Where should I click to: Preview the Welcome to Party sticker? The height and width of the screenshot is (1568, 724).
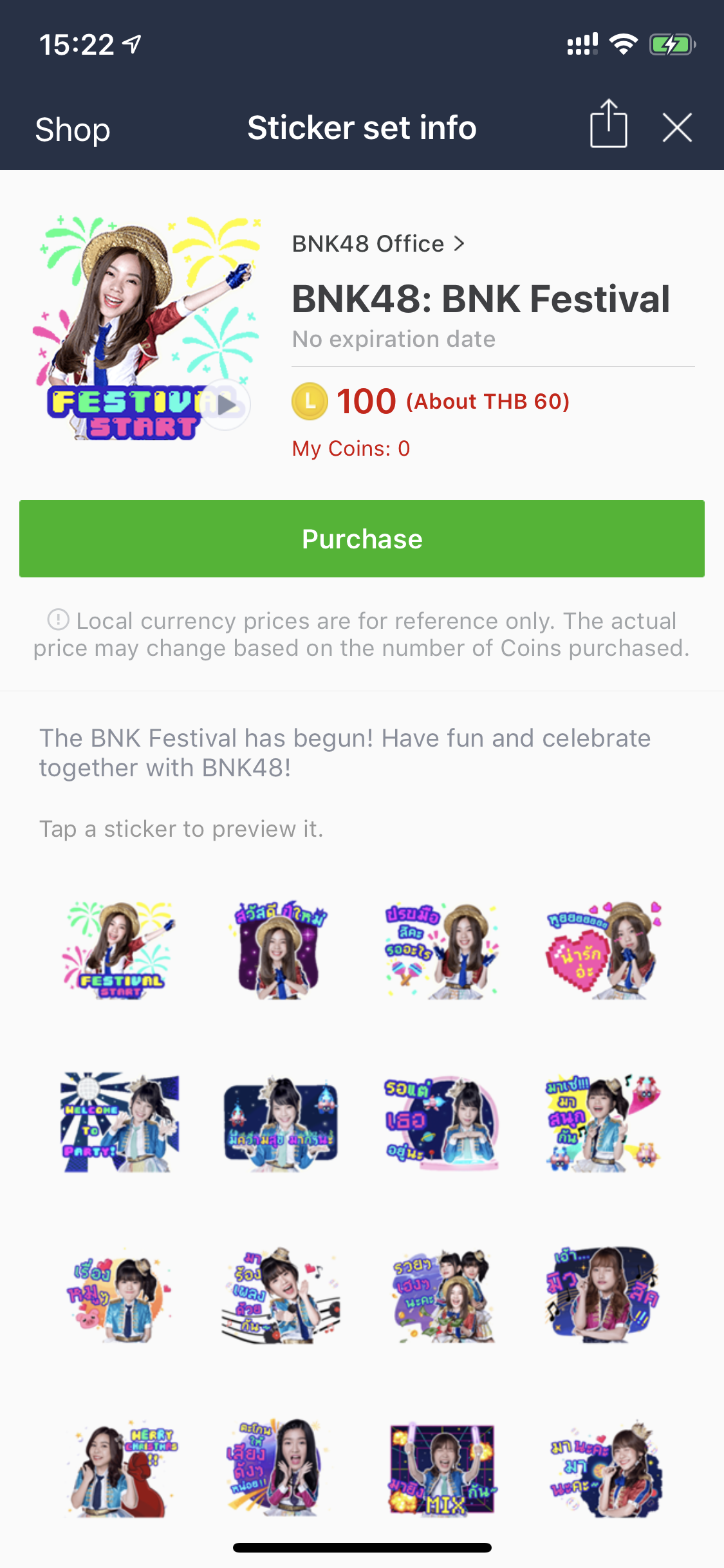tap(120, 1122)
